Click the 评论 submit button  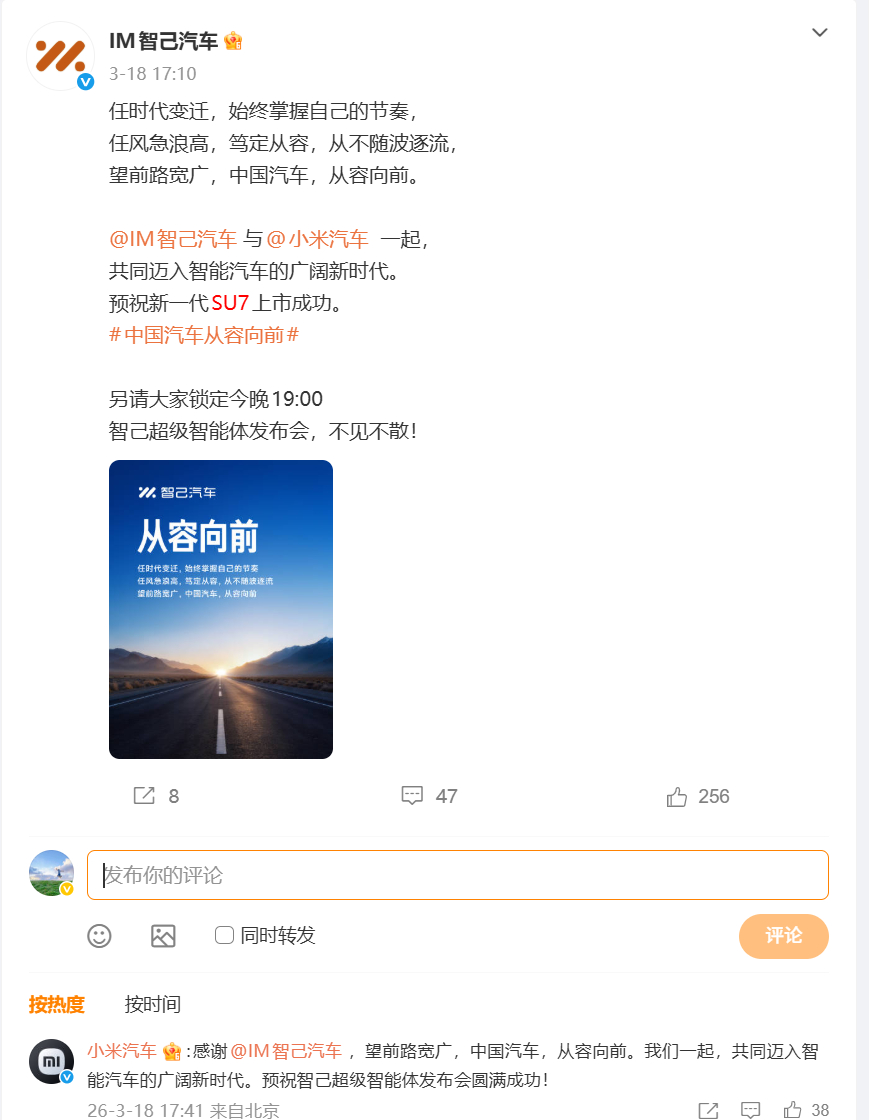click(x=783, y=937)
